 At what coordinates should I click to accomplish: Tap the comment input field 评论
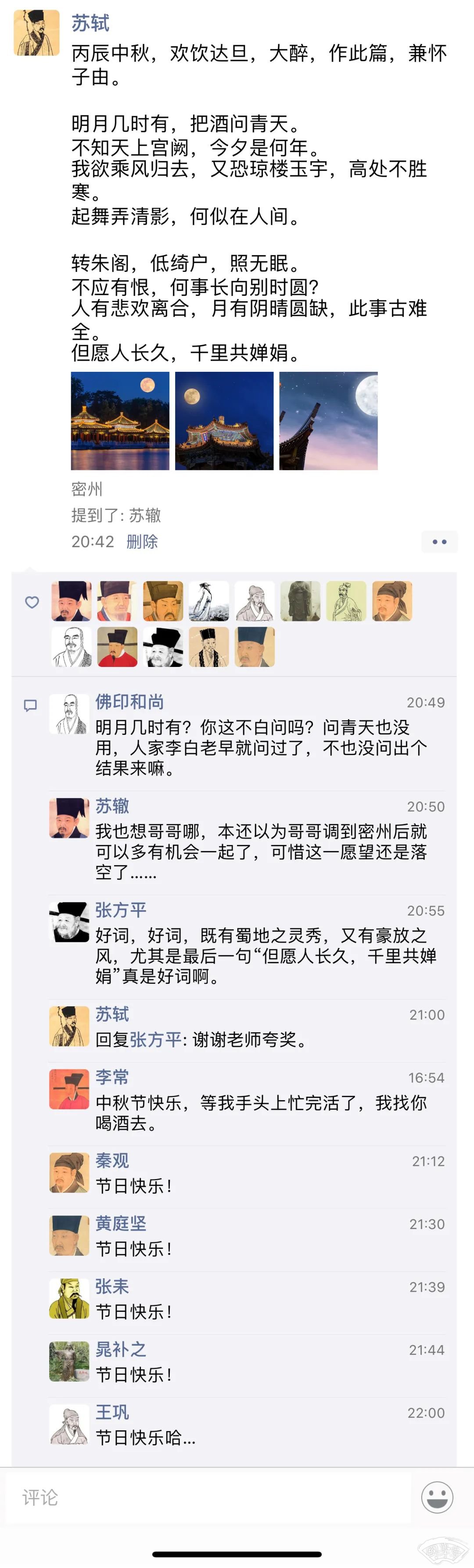[207, 1497]
